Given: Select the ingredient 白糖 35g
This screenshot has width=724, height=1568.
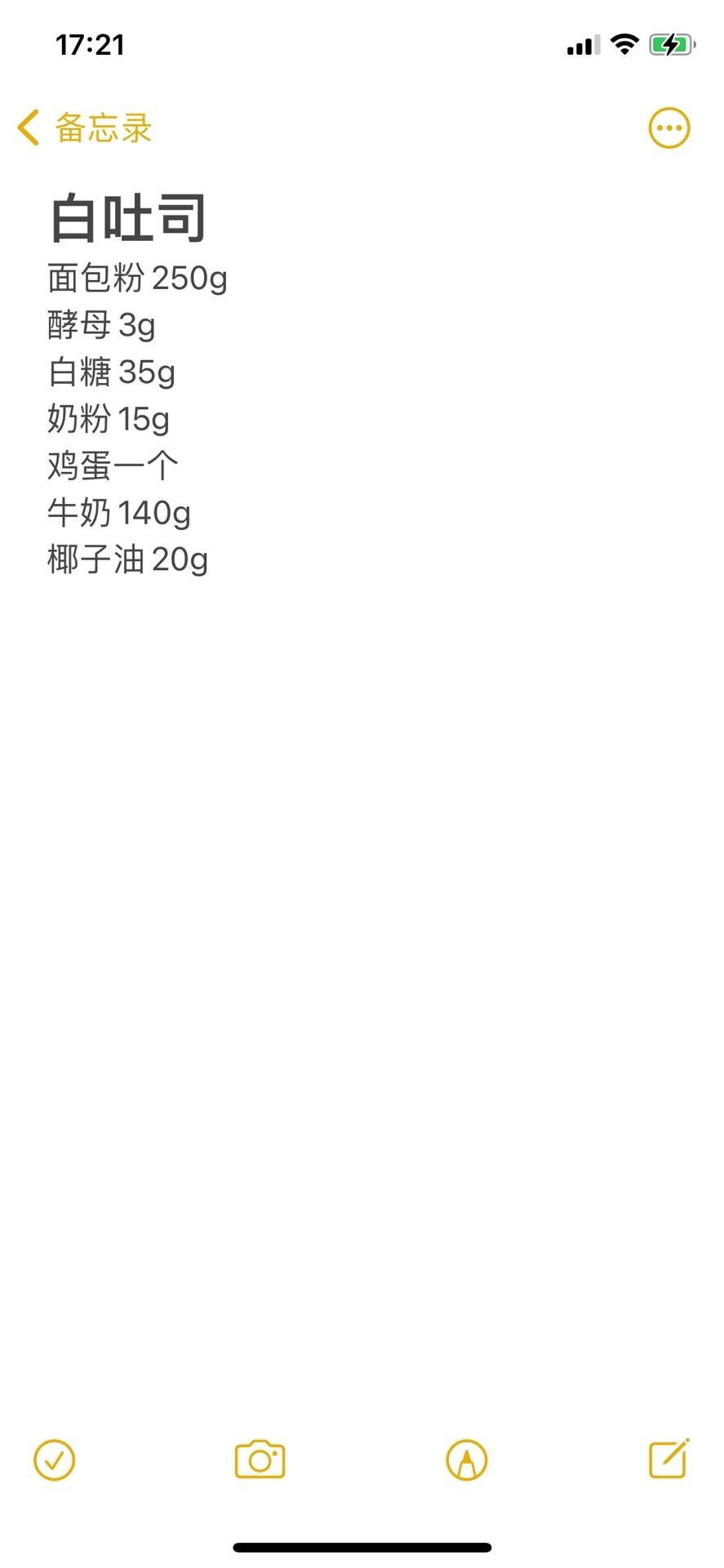Looking at the screenshot, I should click(111, 372).
